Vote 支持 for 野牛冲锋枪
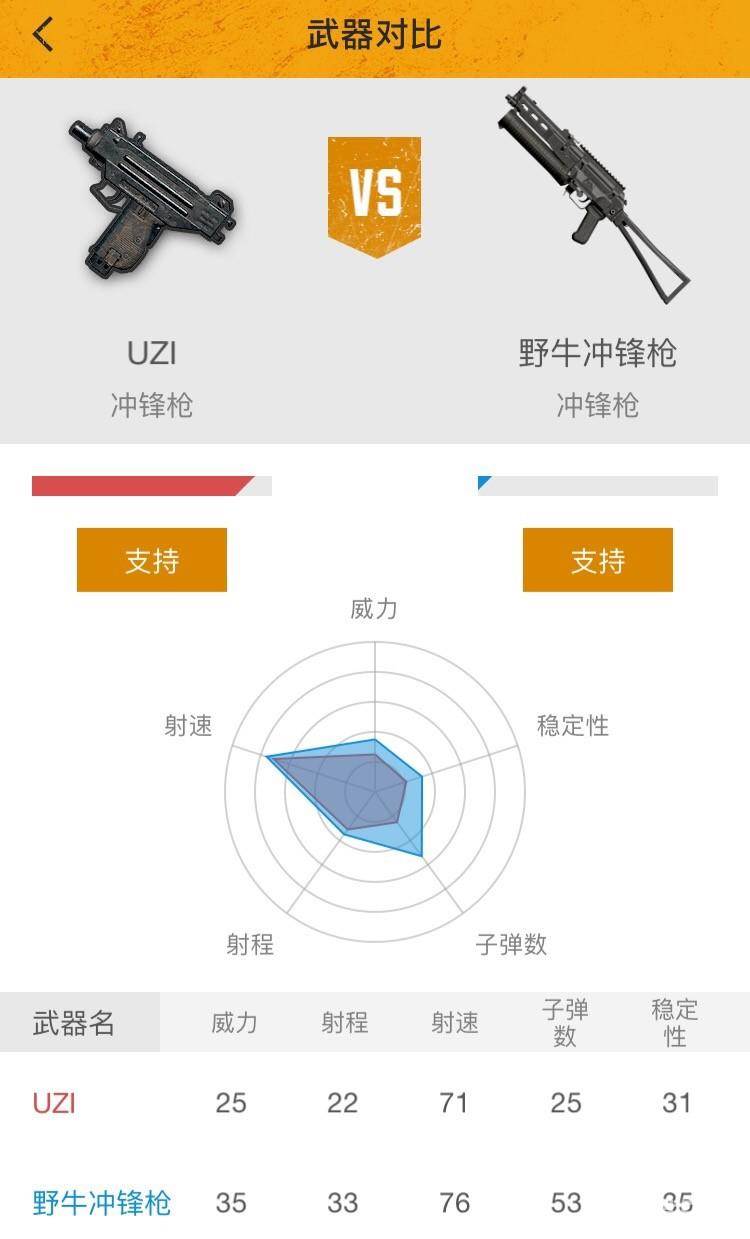Screen dimensions: 750x1239 click(x=597, y=560)
